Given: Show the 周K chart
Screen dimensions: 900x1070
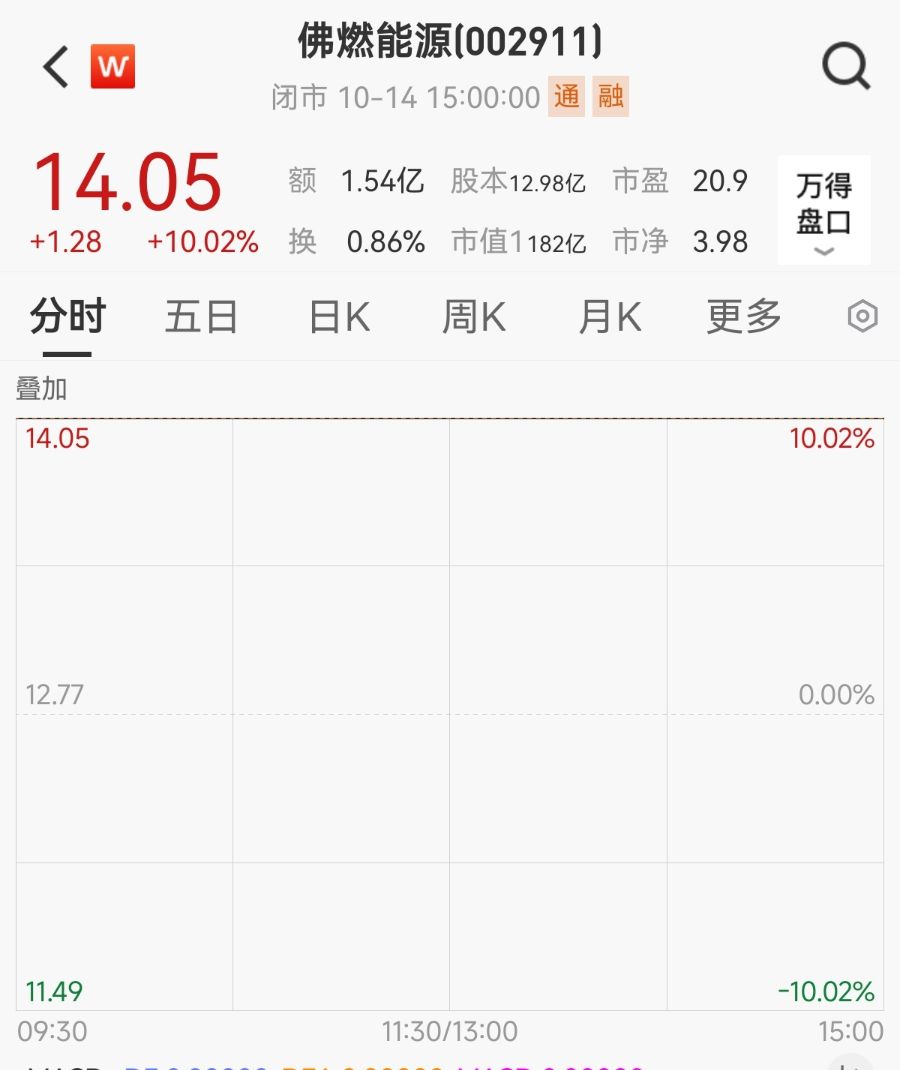Looking at the screenshot, I should (x=474, y=318).
